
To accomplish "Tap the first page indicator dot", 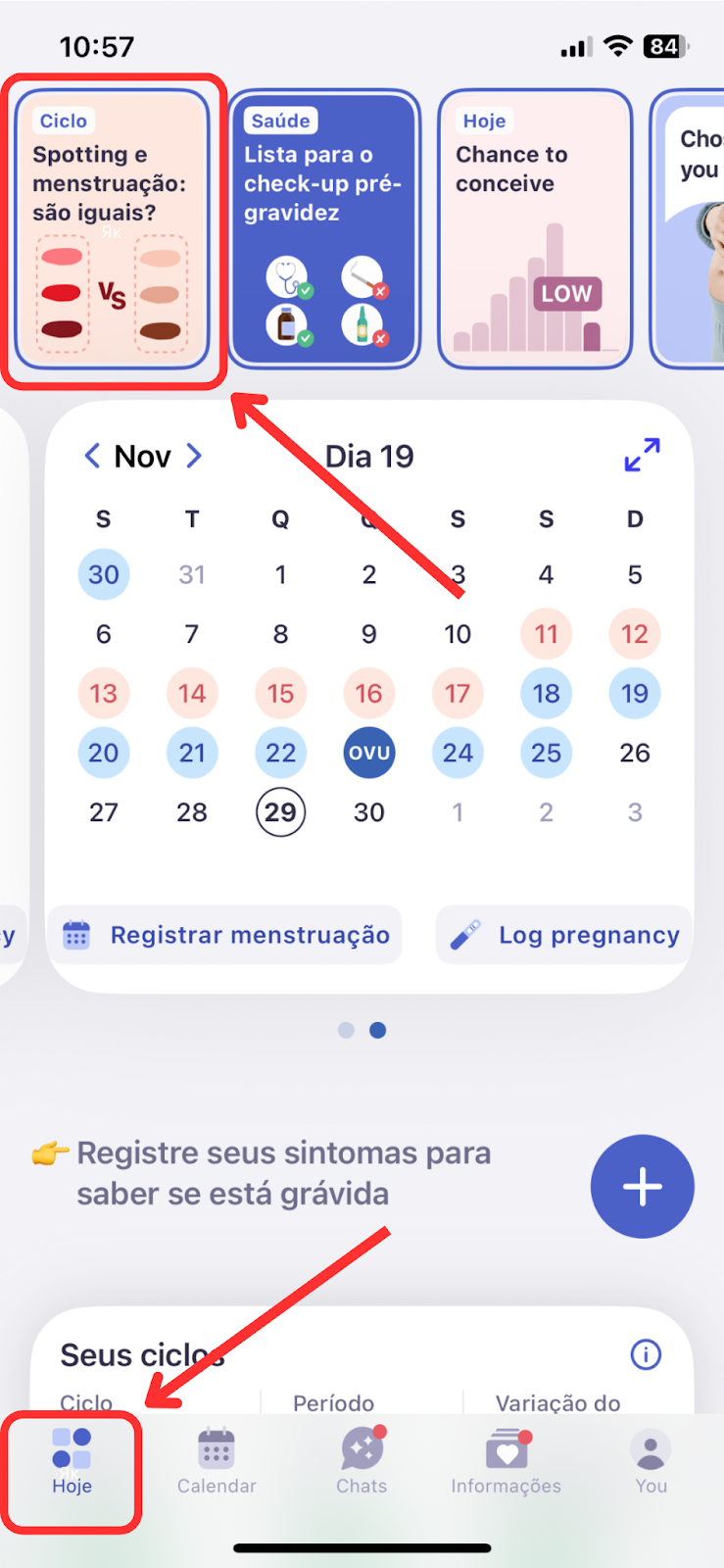I will [346, 1030].
